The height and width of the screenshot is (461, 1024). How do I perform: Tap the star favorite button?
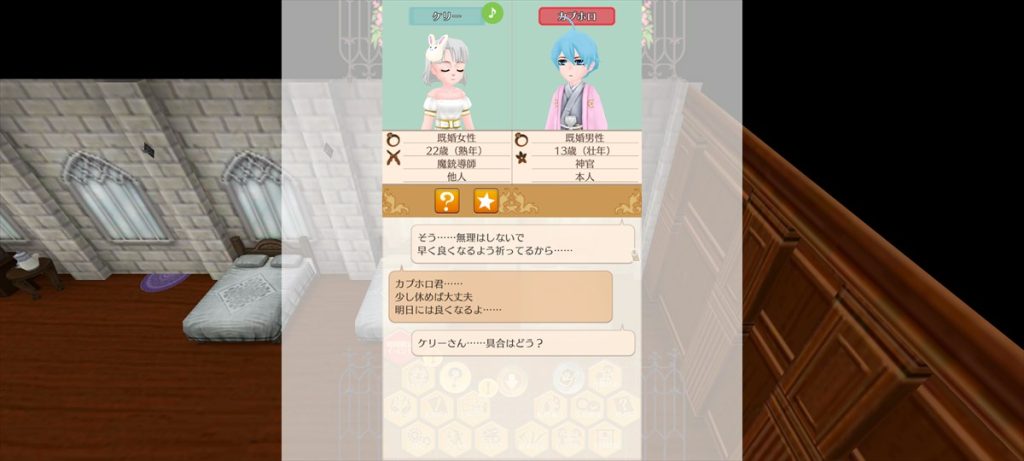pos(486,201)
